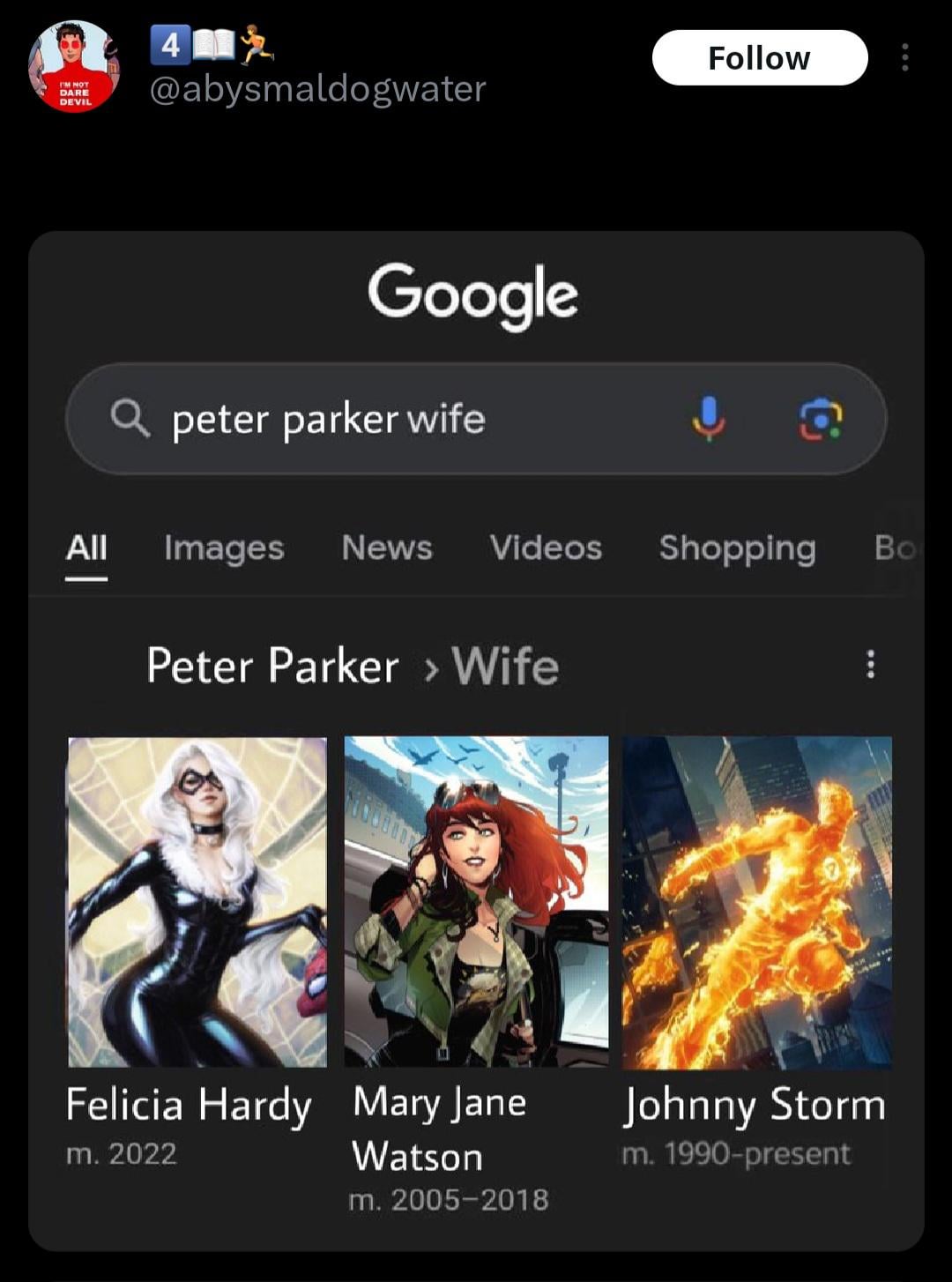Image resolution: width=952 pixels, height=1282 pixels.
Task: Open the @abysmaldogwater username link
Action: click(x=317, y=89)
